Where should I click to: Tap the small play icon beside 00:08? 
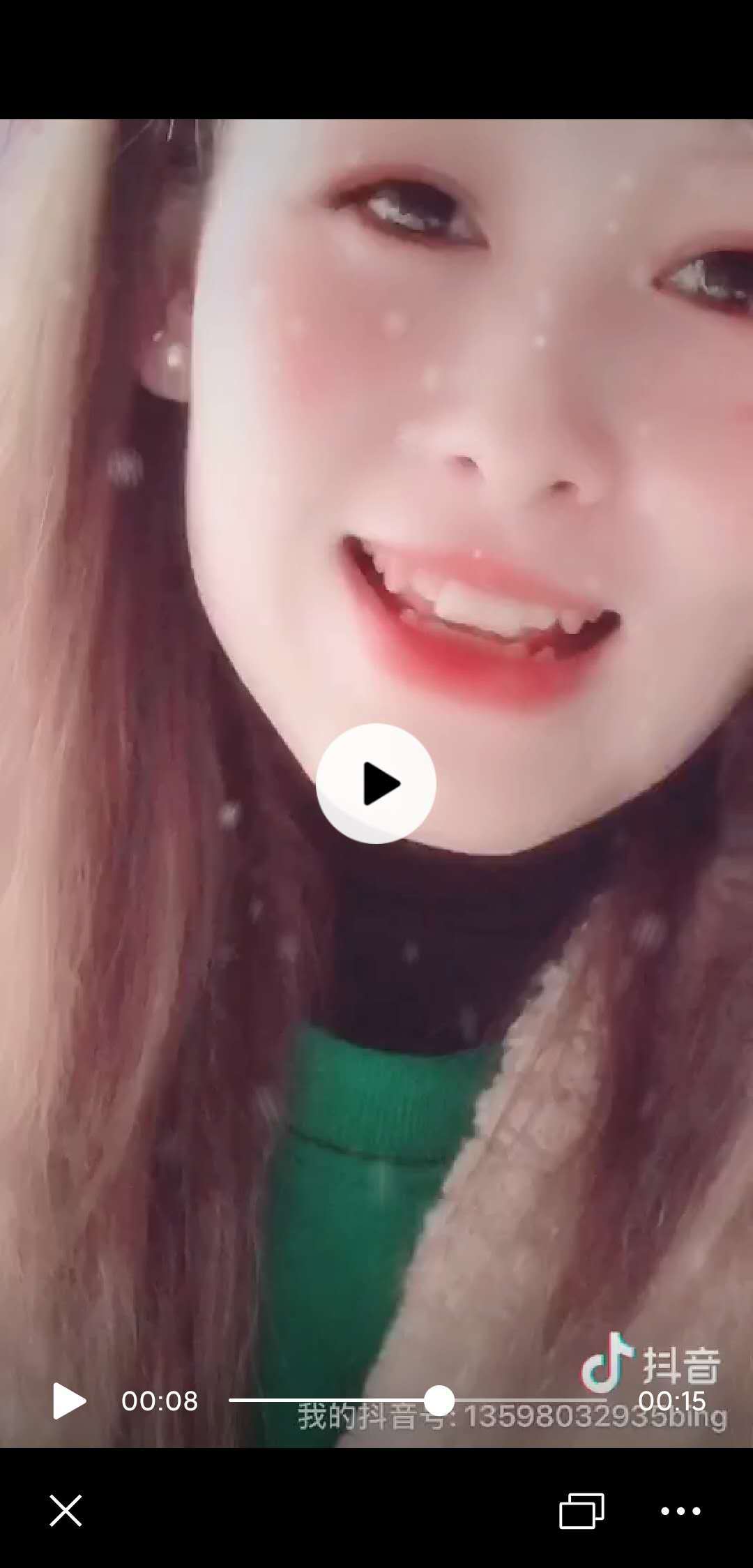(x=69, y=1401)
